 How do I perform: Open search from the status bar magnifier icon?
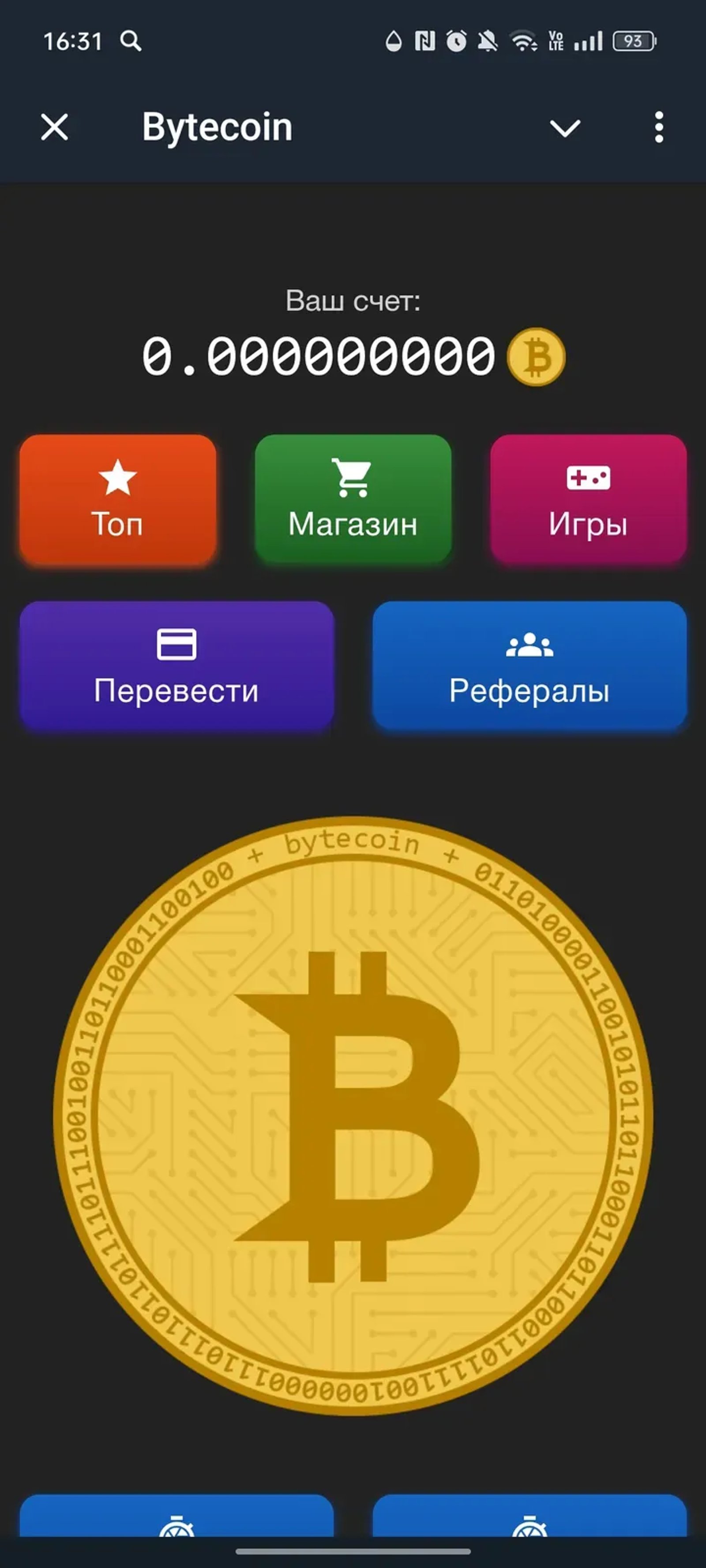point(130,41)
